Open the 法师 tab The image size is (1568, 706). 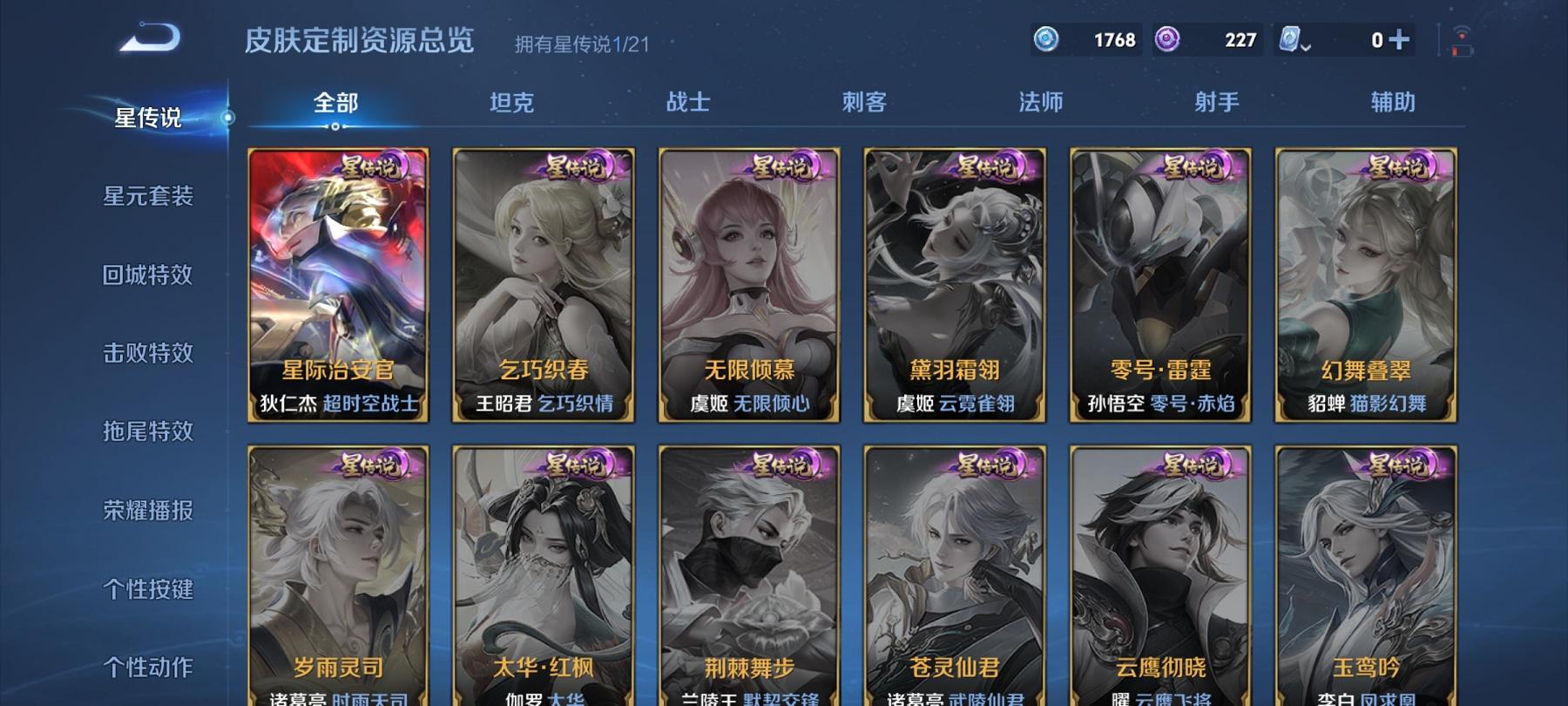click(1041, 103)
